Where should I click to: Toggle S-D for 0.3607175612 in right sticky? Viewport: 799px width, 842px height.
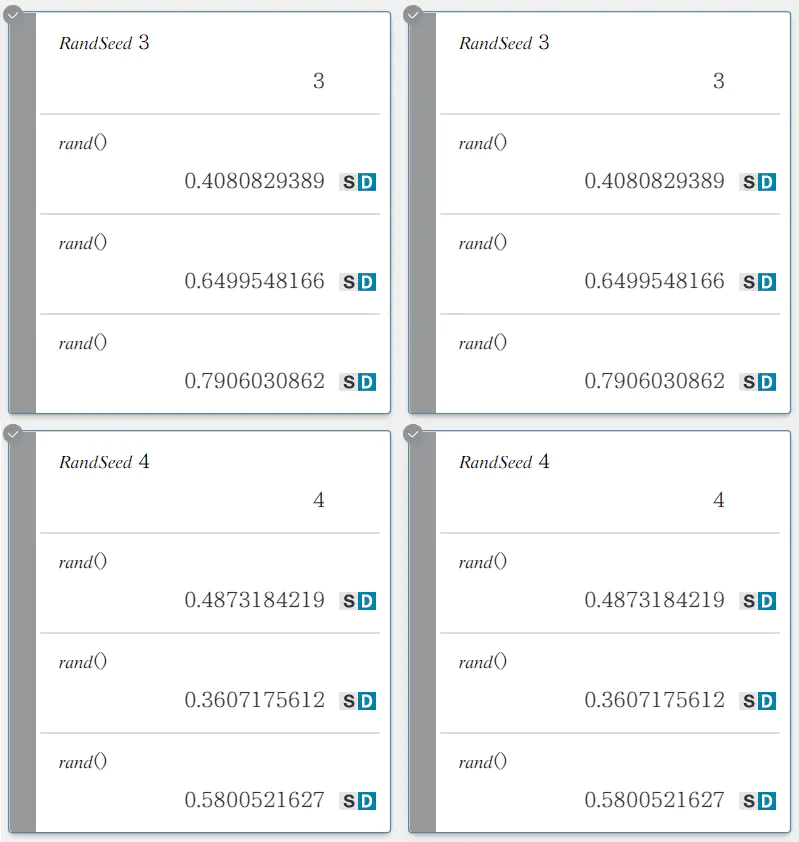point(758,701)
